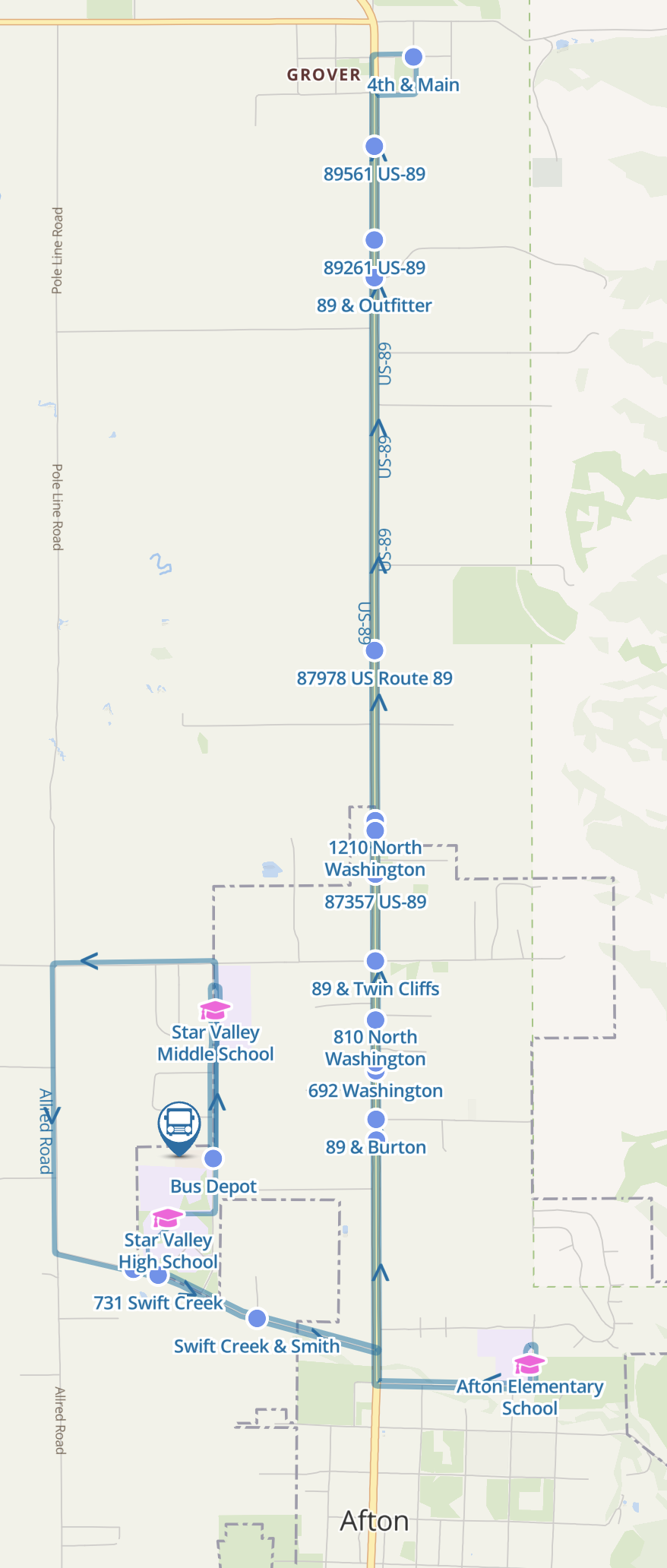The height and width of the screenshot is (1568, 667).
Task: Open the Swift Creek & Smith stop
Action: click(258, 1317)
